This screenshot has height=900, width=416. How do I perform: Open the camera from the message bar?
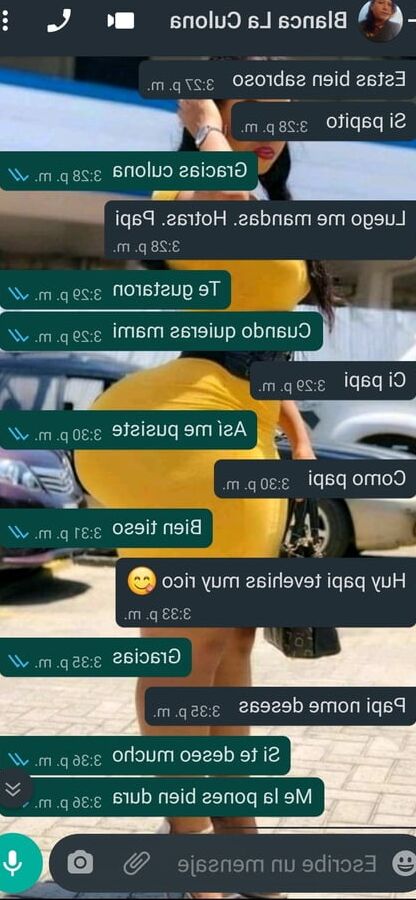coord(80,862)
